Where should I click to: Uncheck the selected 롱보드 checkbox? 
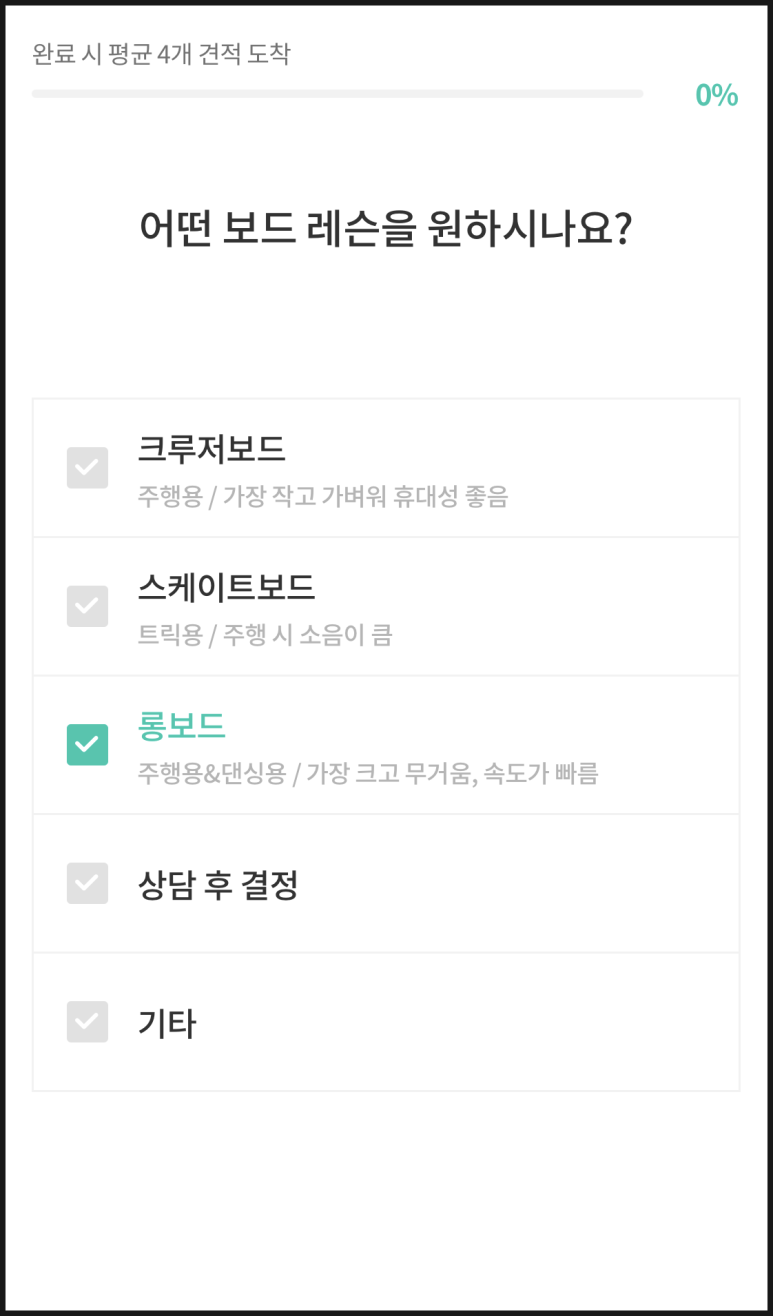[87, 745]
